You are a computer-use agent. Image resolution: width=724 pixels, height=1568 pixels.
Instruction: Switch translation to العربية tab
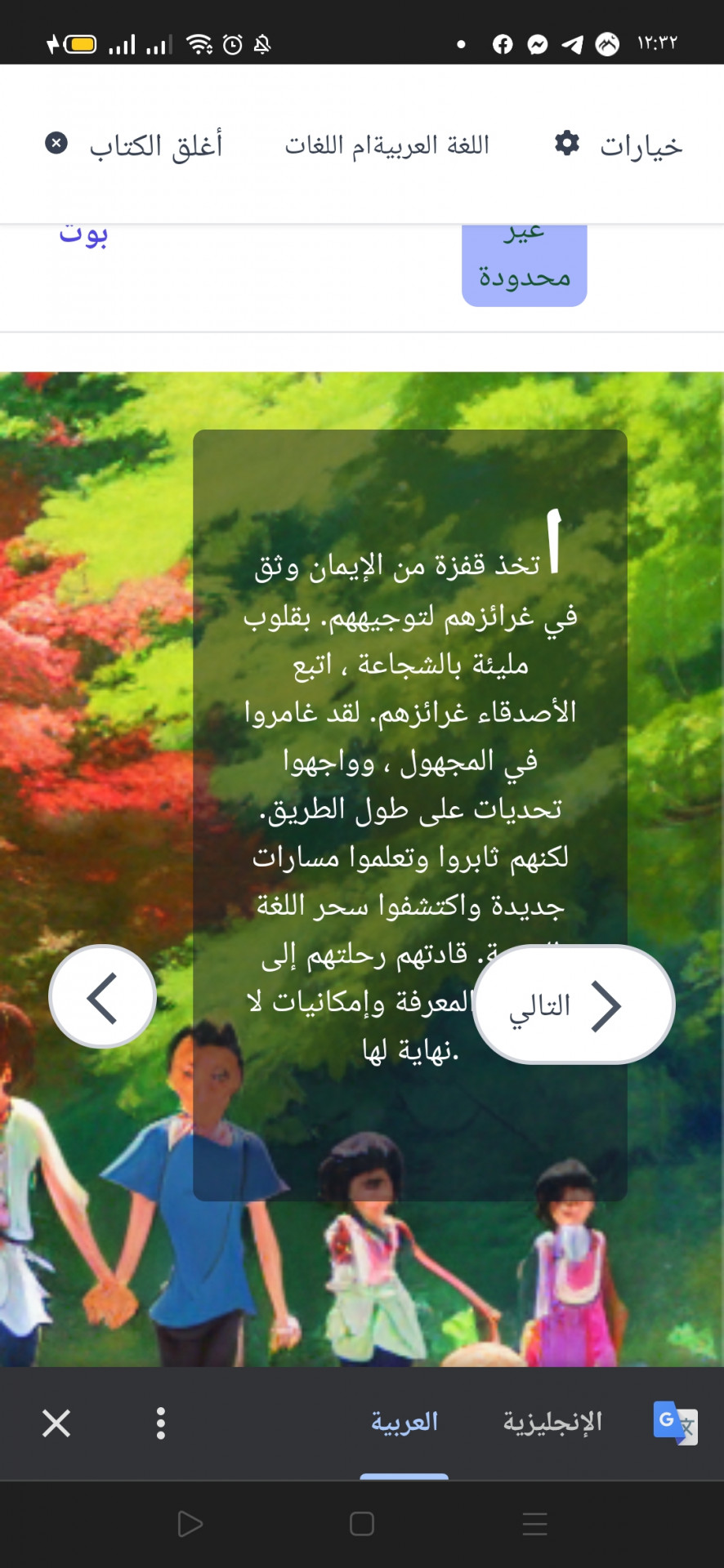404,1423
